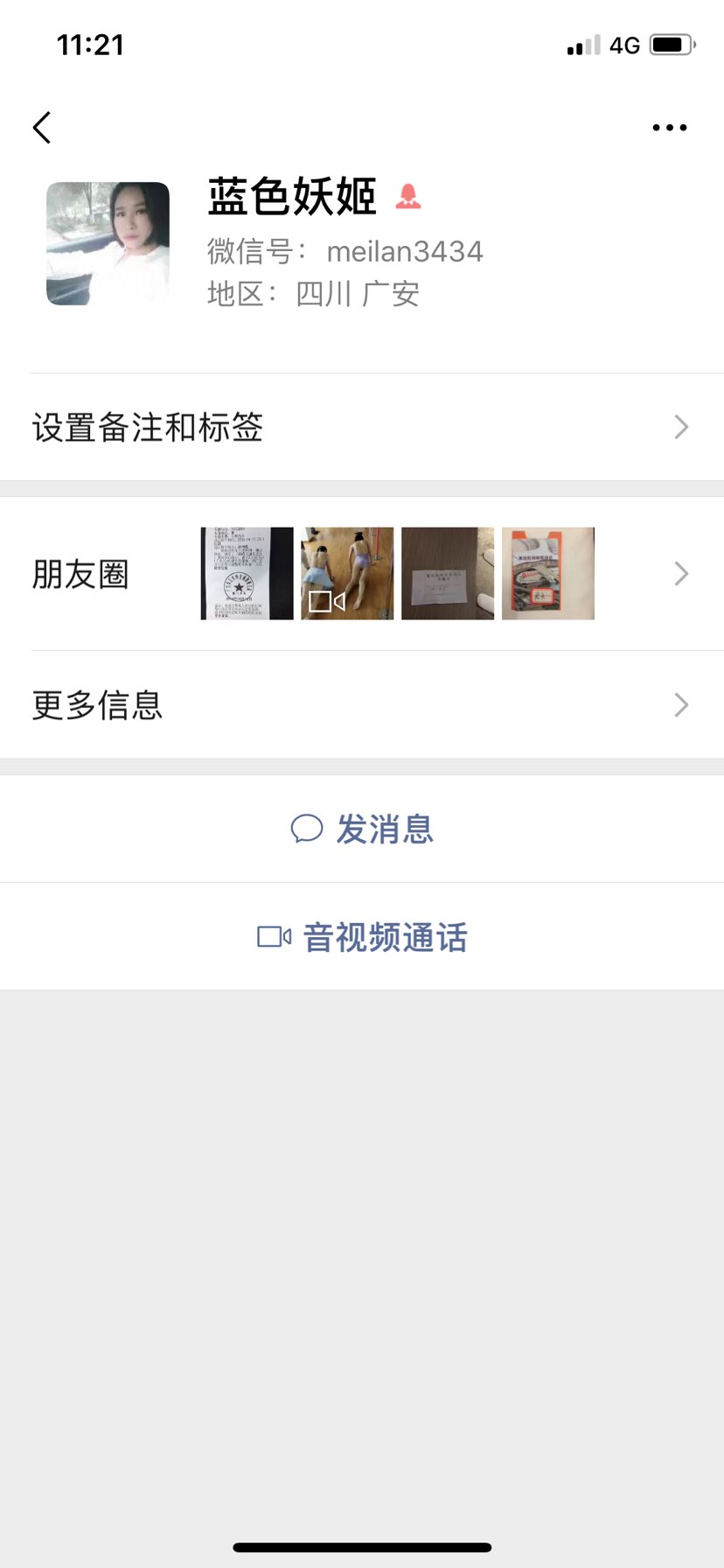Go back using the top-left arrow
Viewport: 724px width, 1568px height.
[42, 128]
